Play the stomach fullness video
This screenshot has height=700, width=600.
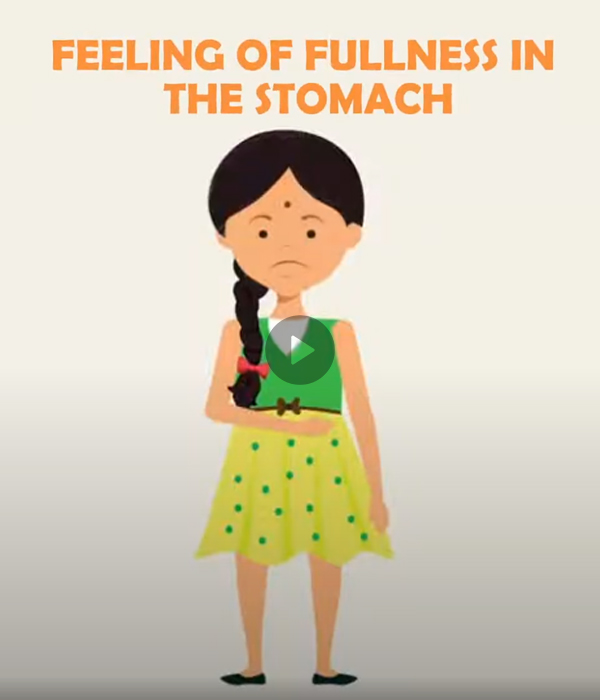pos(299,348)
